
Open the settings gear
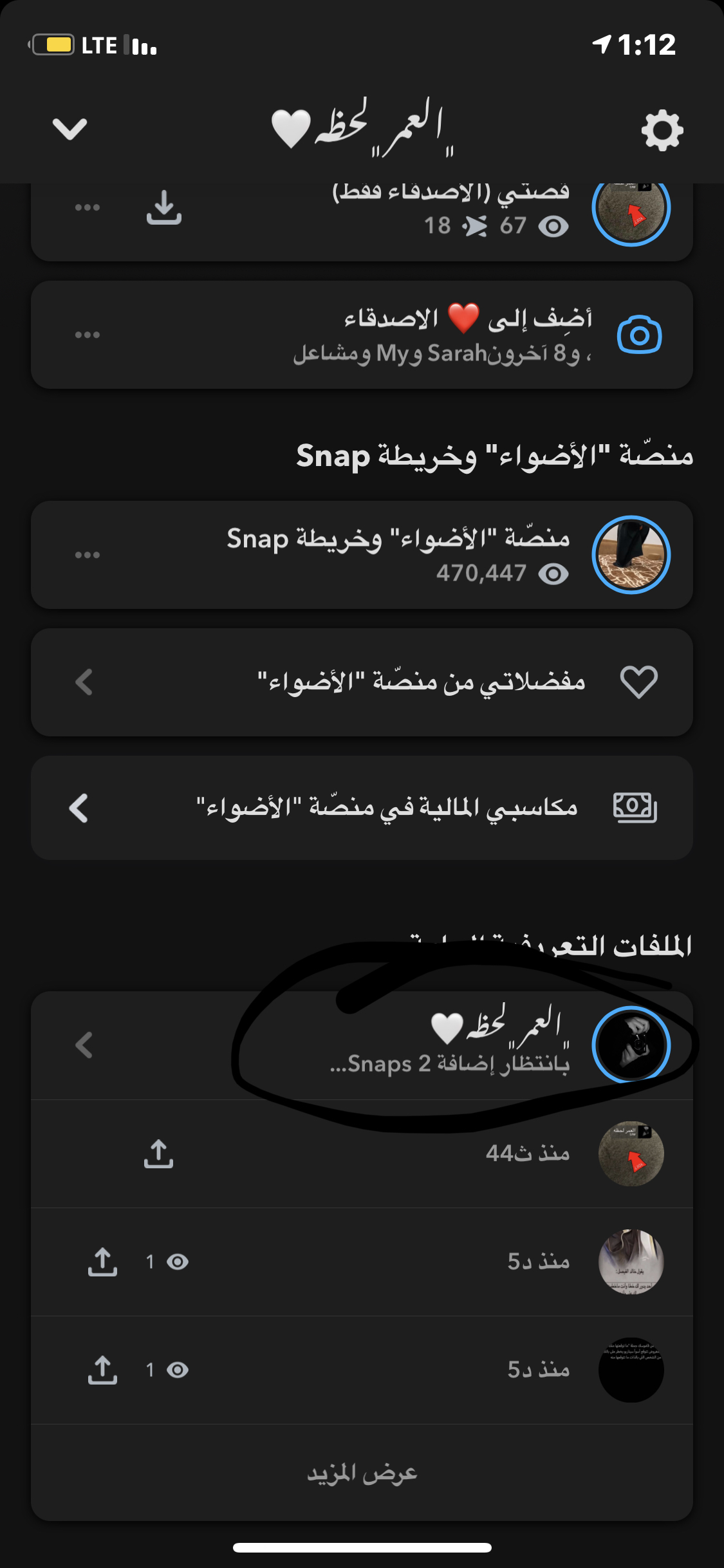pos(662,131)
